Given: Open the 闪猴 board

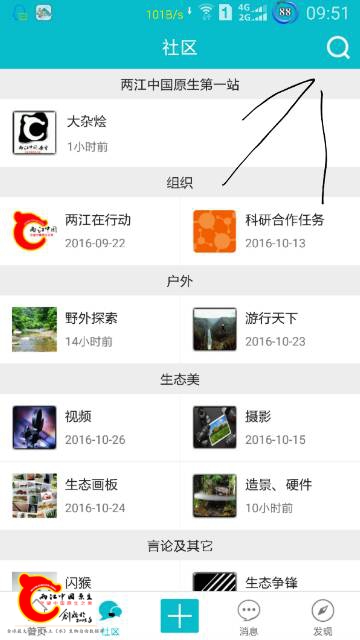Looking at the screenshot, I should pos(90,576).
